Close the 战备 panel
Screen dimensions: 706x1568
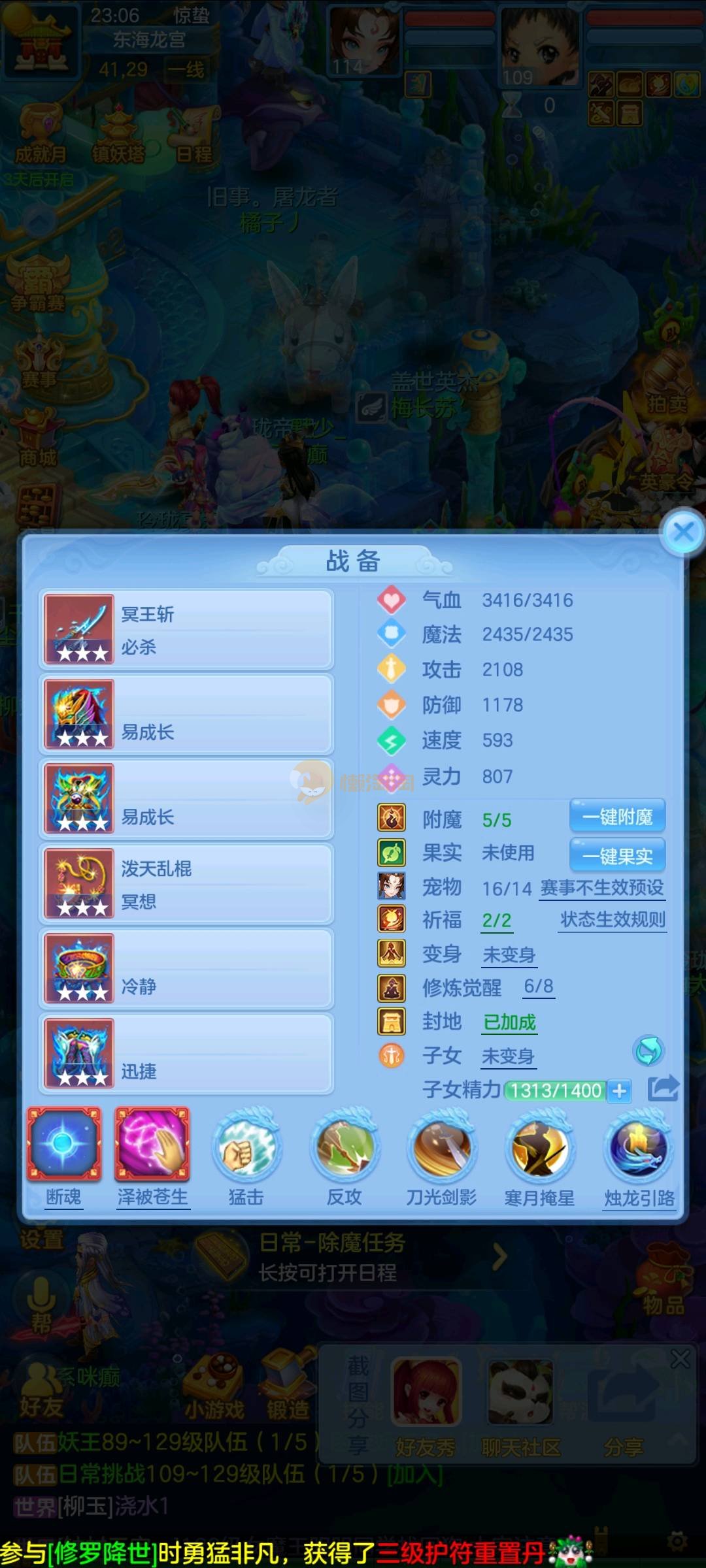[682, 532]
